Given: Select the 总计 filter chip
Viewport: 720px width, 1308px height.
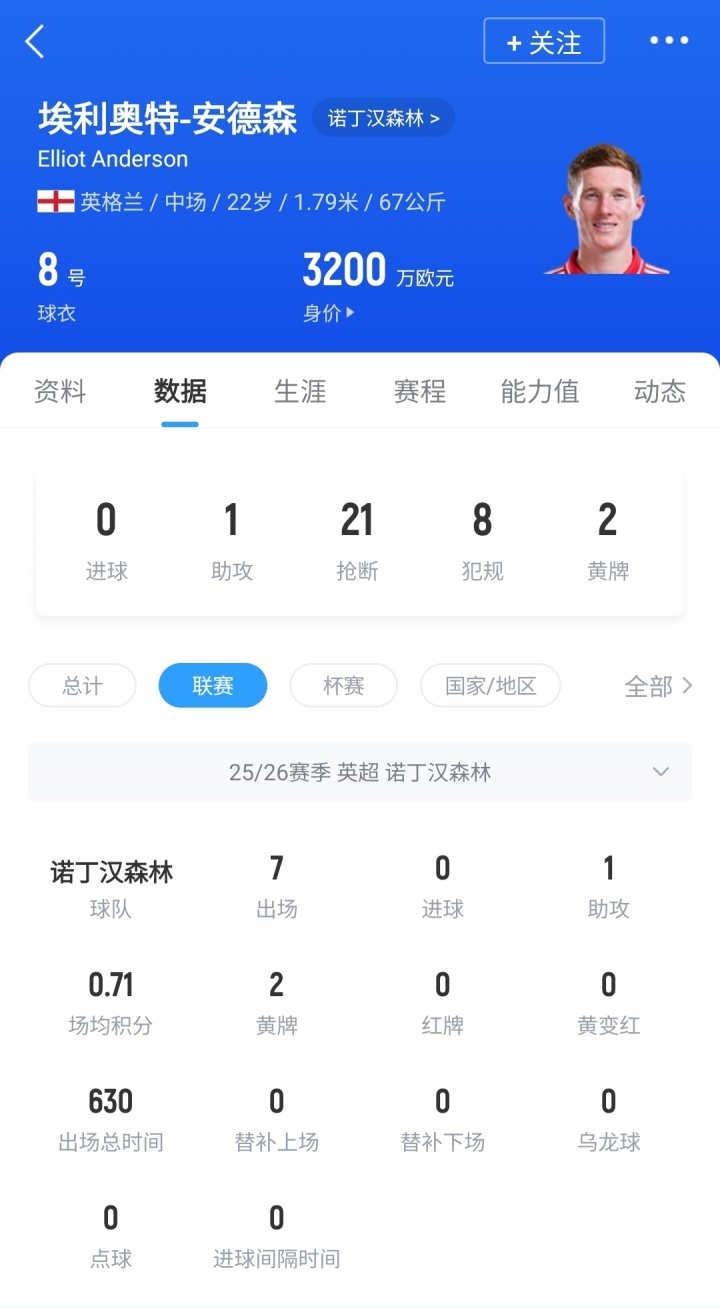Looking at the screenshot, I should pos(82,686).
